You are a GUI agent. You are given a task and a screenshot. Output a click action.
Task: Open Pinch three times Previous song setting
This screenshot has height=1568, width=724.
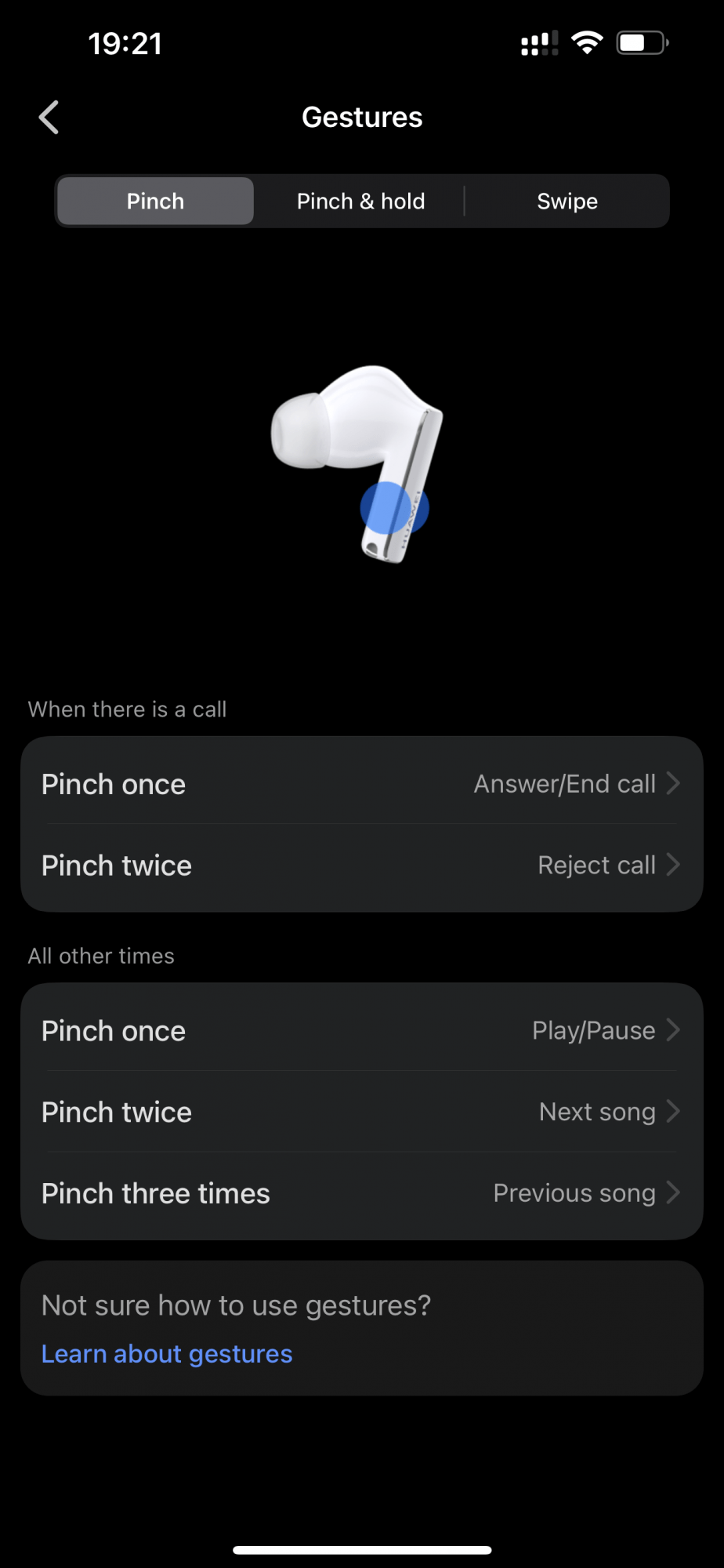(x=361, y=1193)
